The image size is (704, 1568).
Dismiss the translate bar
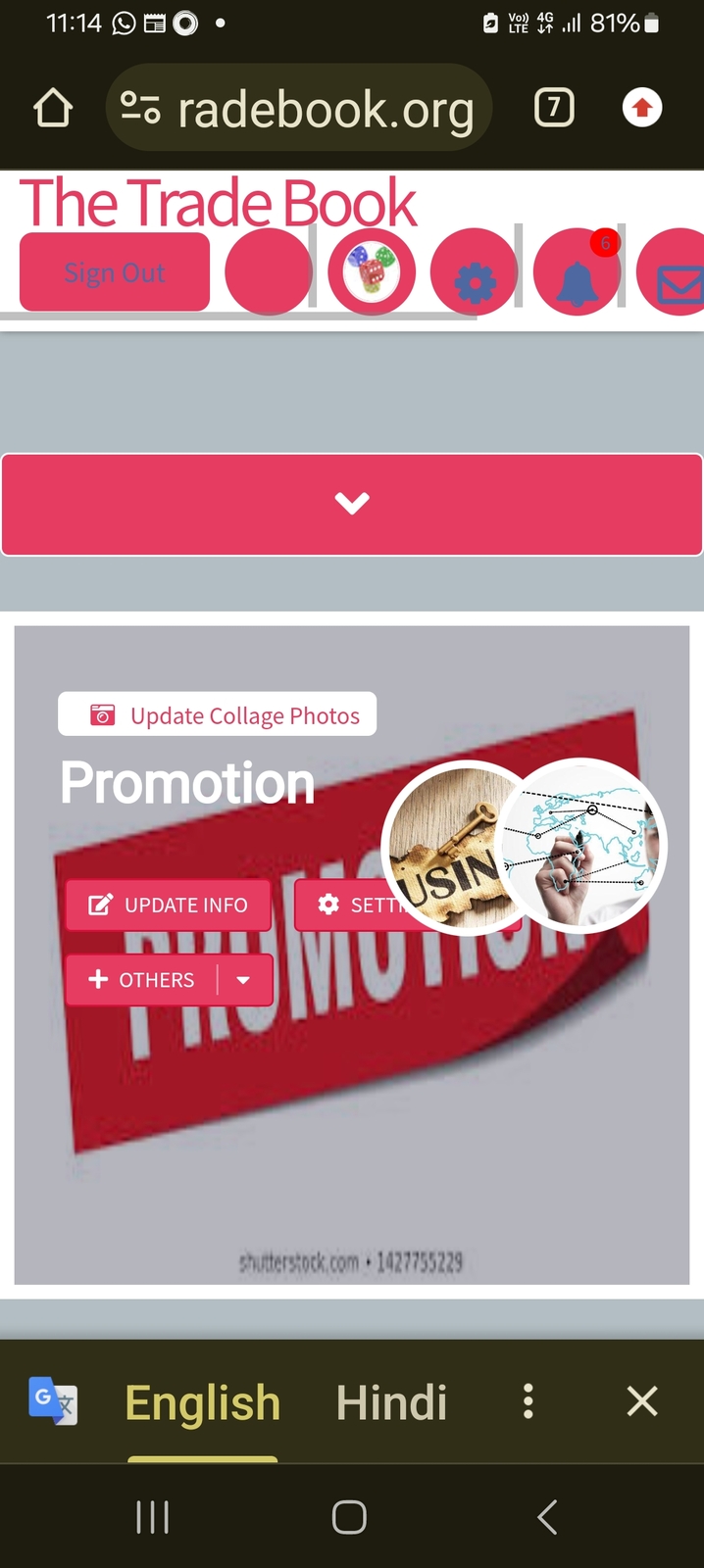pos(642,1402)
